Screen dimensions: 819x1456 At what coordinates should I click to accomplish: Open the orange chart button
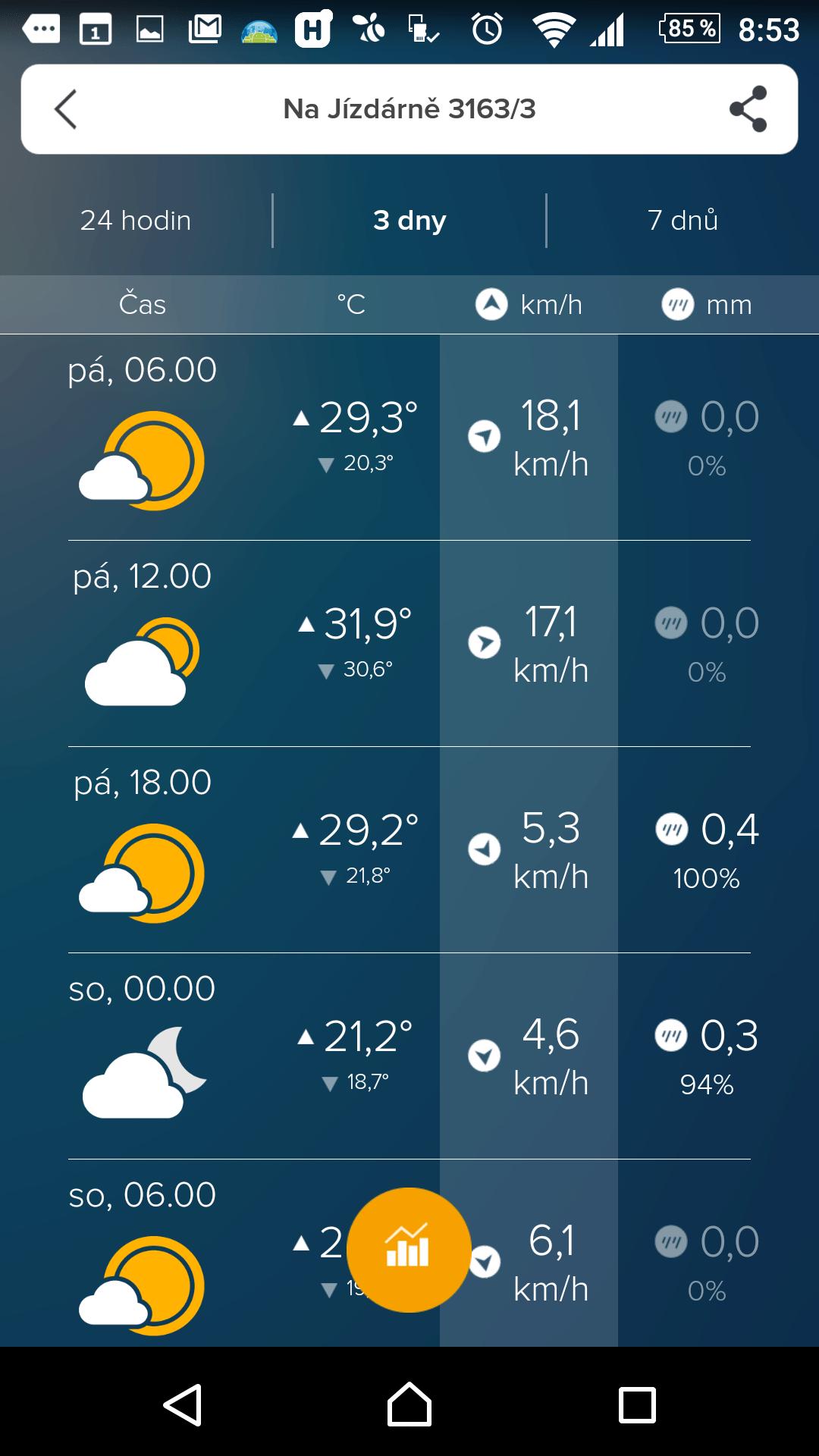409,1249
